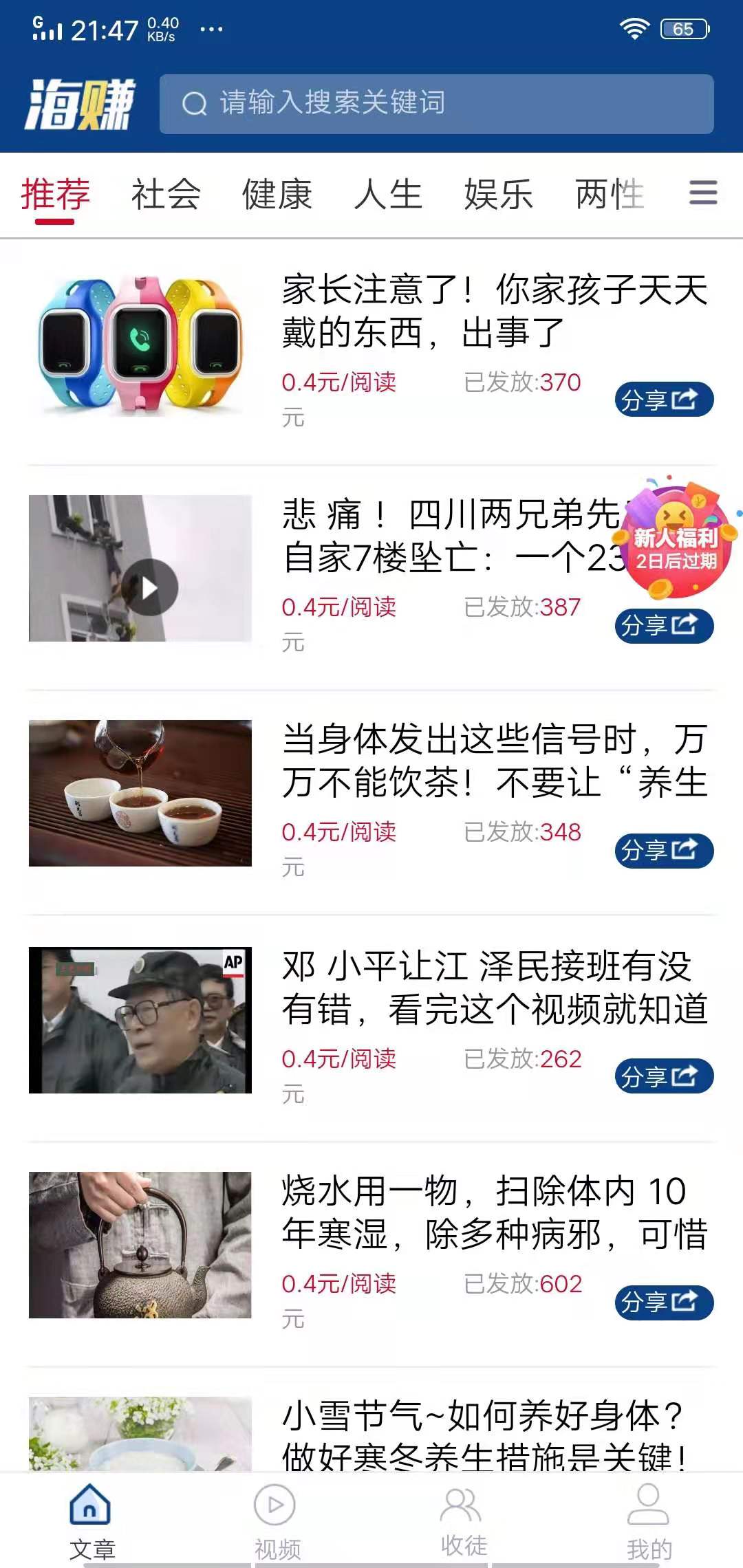Switch to the 健康 tab
This screenshot has width=743, height=1568.
point(276,195)
